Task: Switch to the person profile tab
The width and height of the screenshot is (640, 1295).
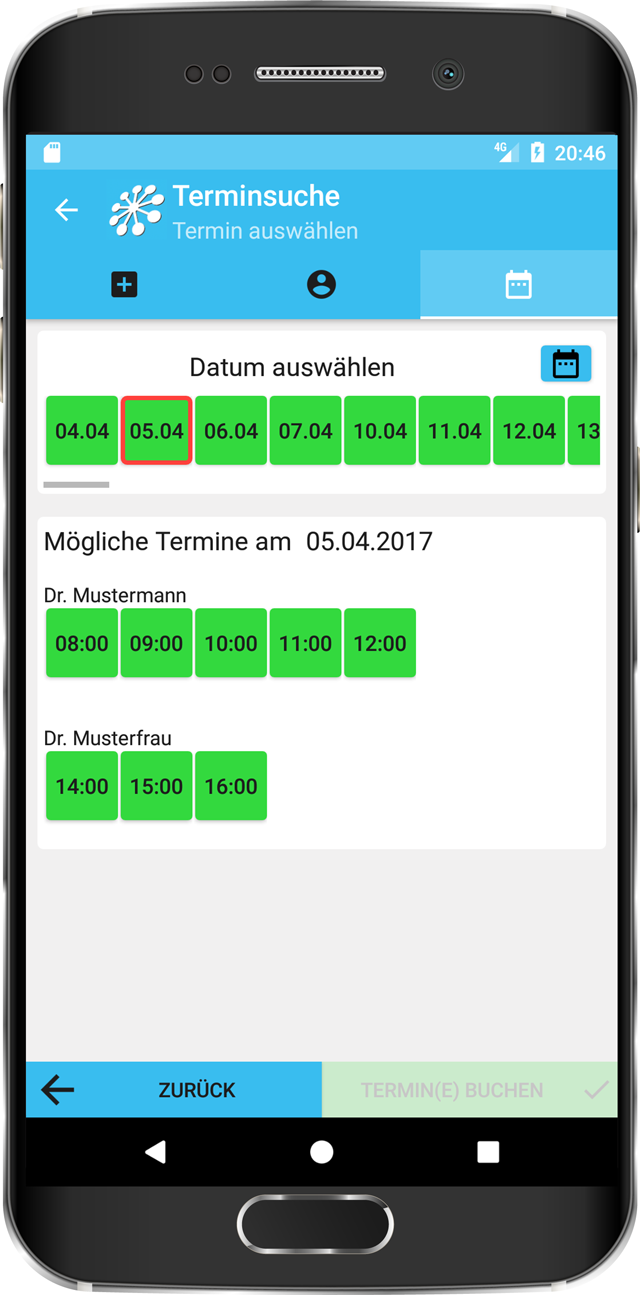Action: (x=321, y=285)
